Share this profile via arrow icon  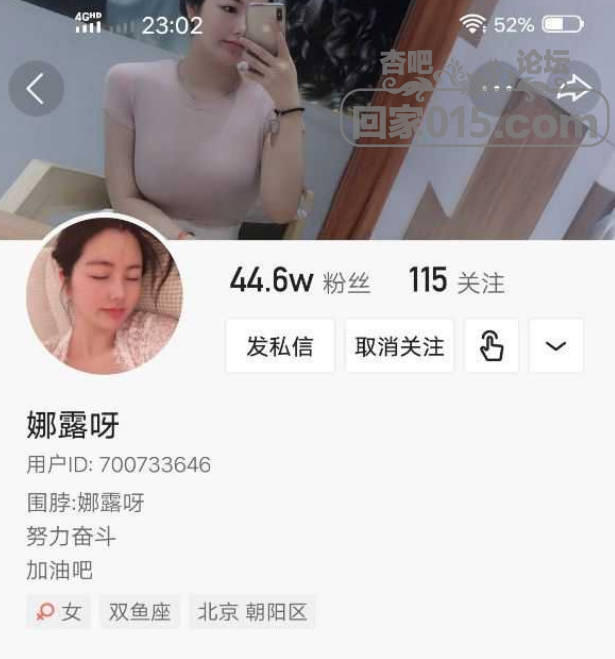574,89
